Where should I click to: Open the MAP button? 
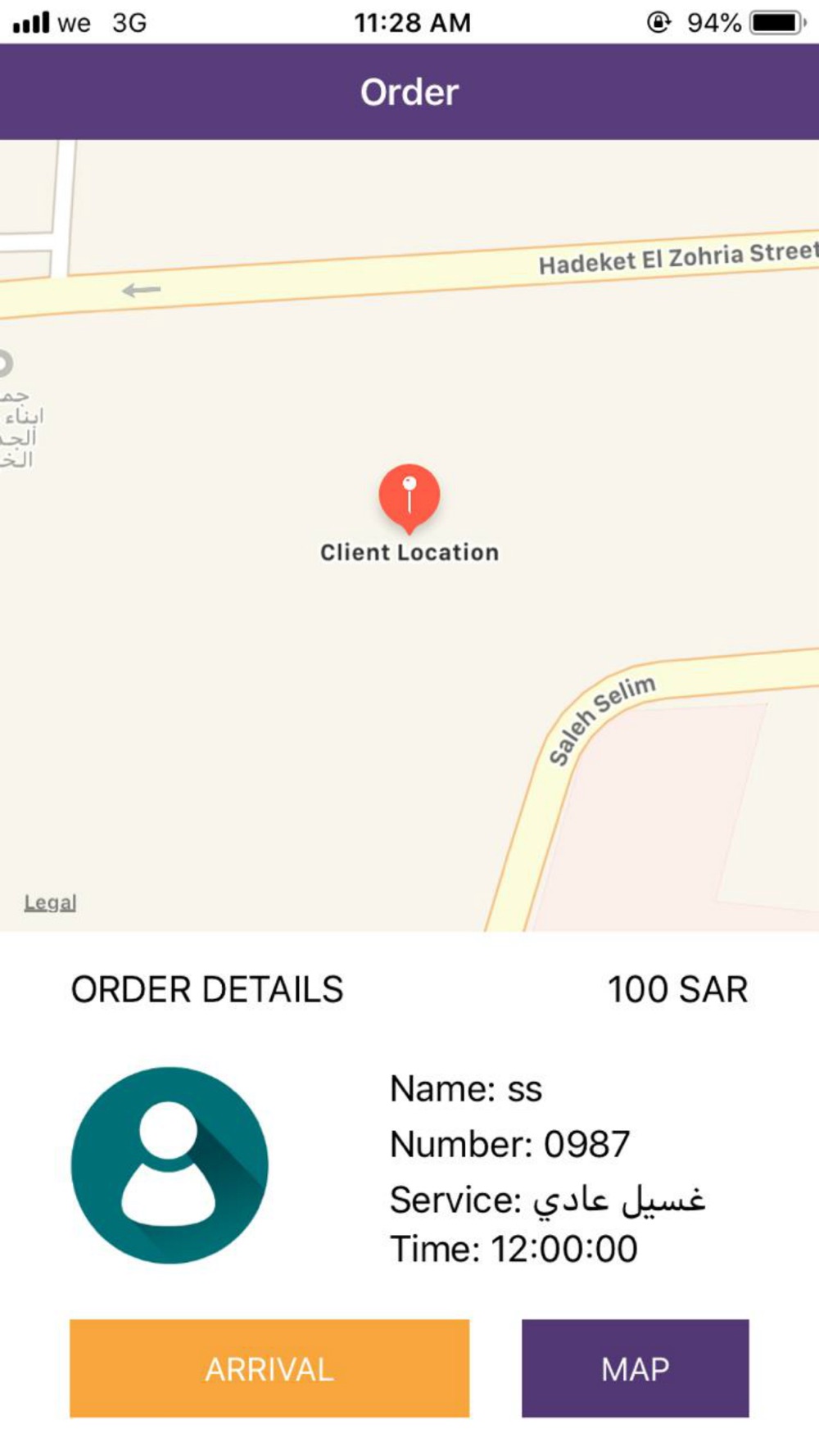tap(635, 1368)
